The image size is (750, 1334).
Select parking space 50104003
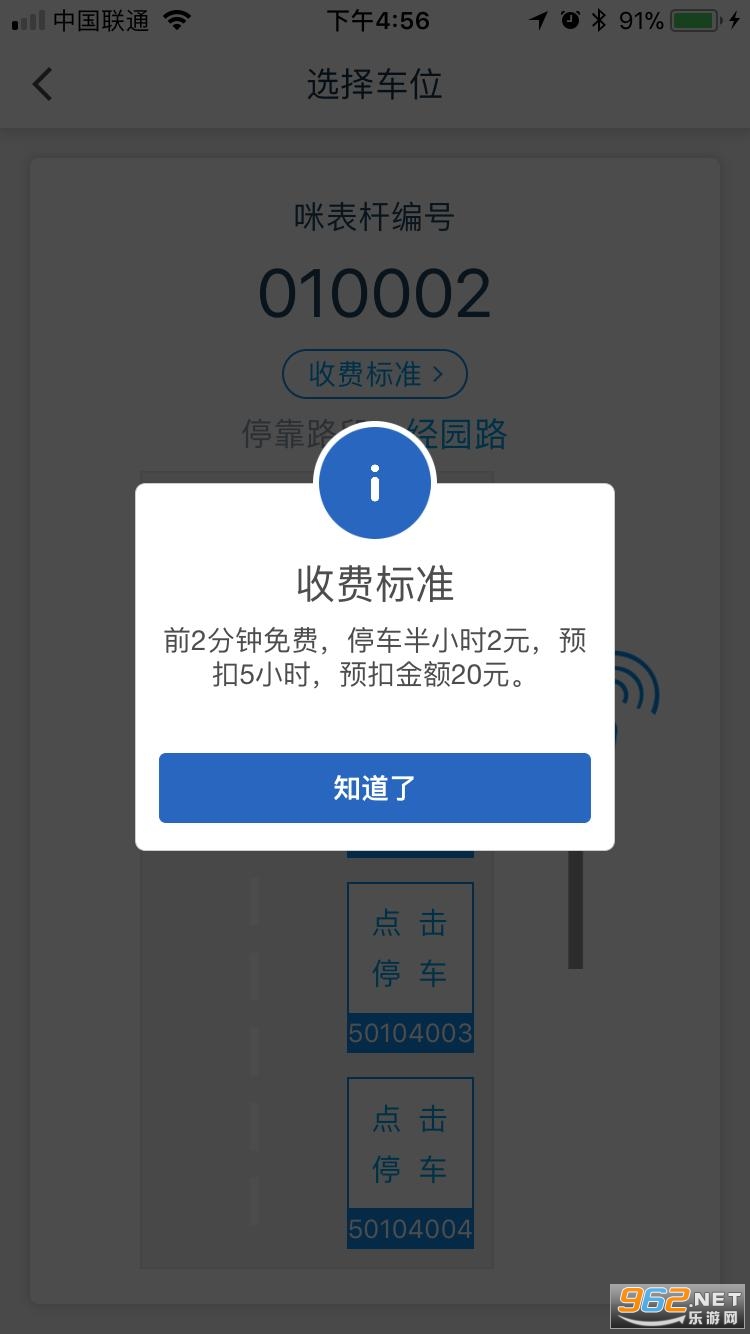[x=410, y=965]
